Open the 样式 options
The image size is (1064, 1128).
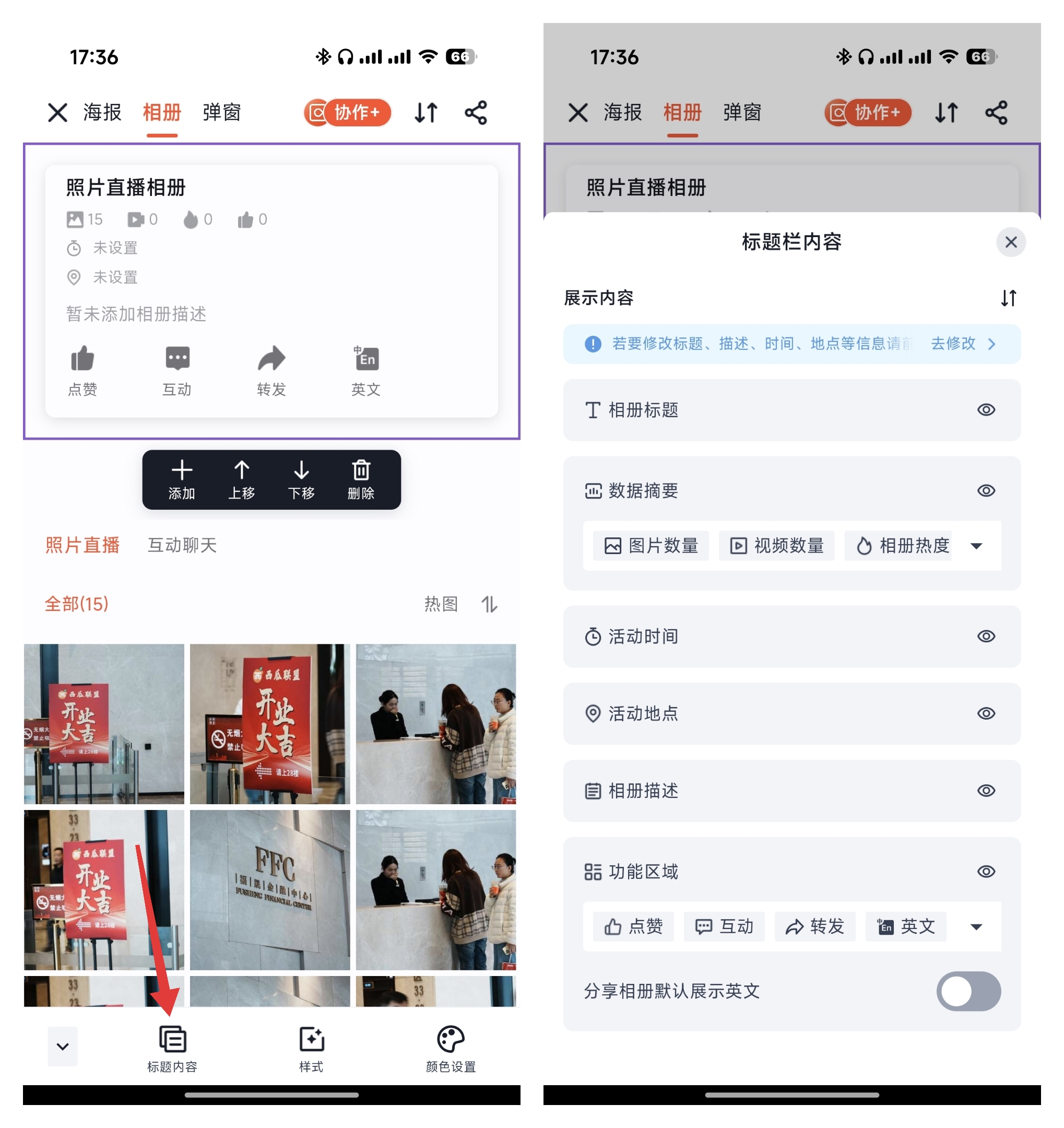(311, 1049)
